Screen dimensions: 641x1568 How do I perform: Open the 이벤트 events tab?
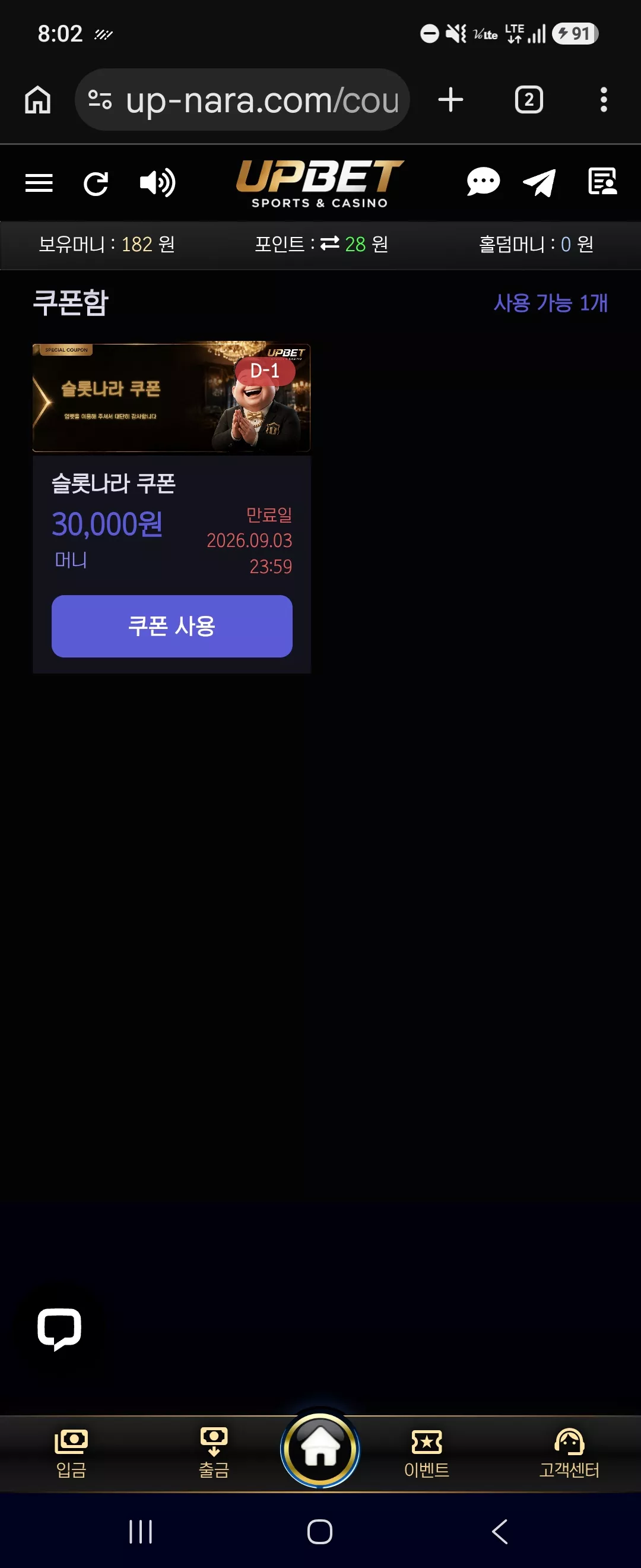pyautogui.click(x=427, y=1453)
